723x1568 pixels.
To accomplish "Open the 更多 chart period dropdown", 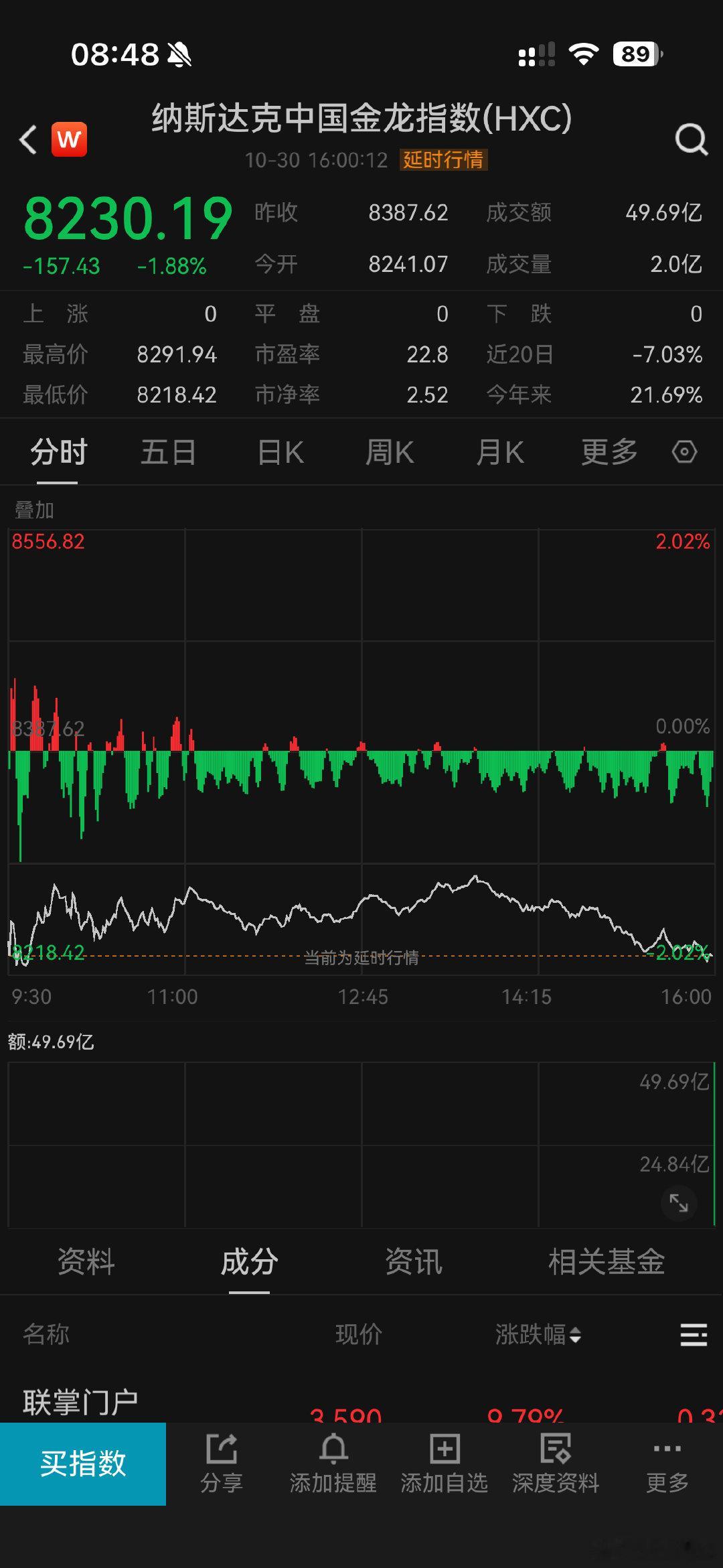I will tap(608, 451).
